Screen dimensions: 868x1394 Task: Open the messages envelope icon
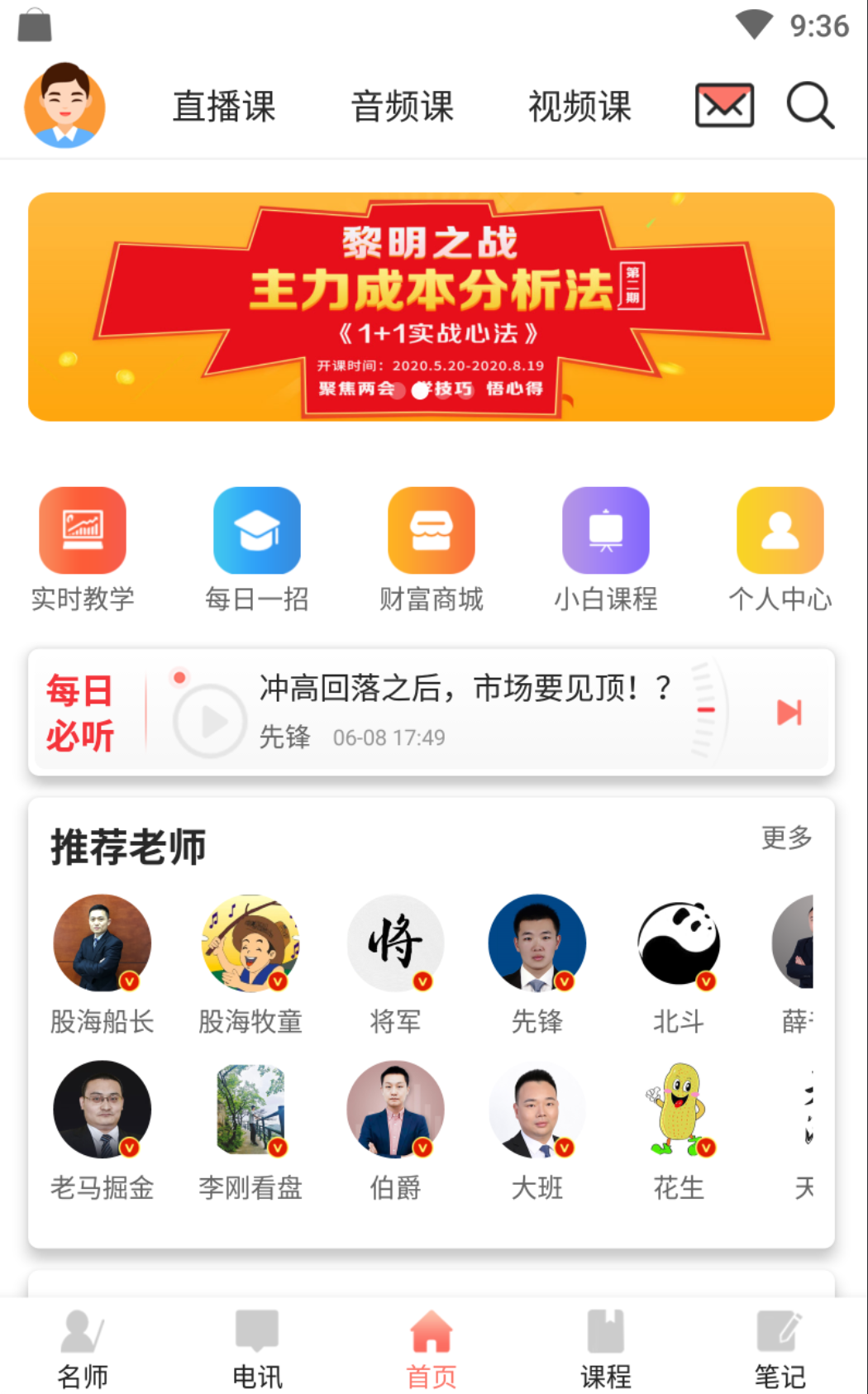coord(724,106)
